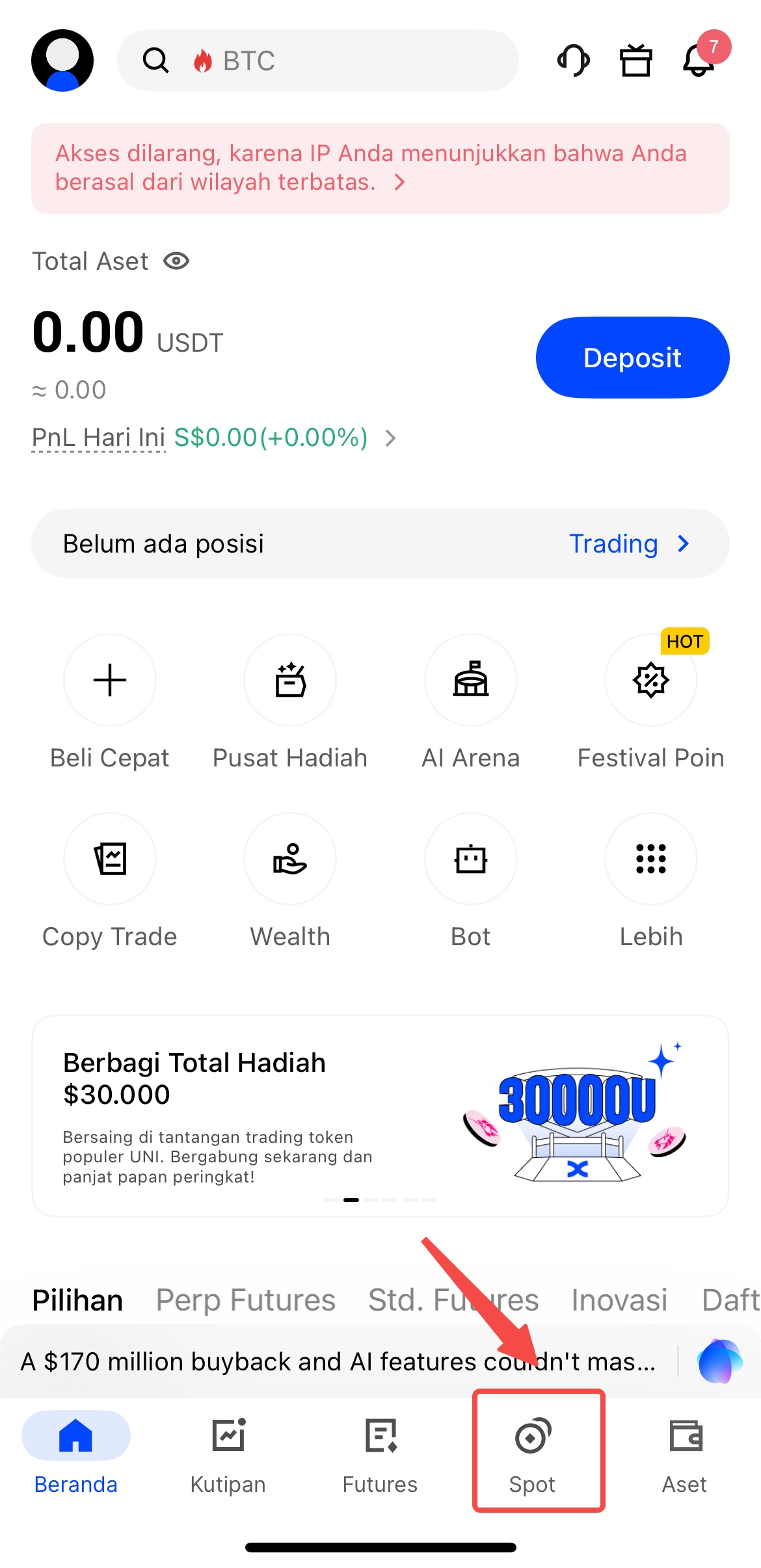
Task: Open customer support headset icon
Action: point(573,60)
